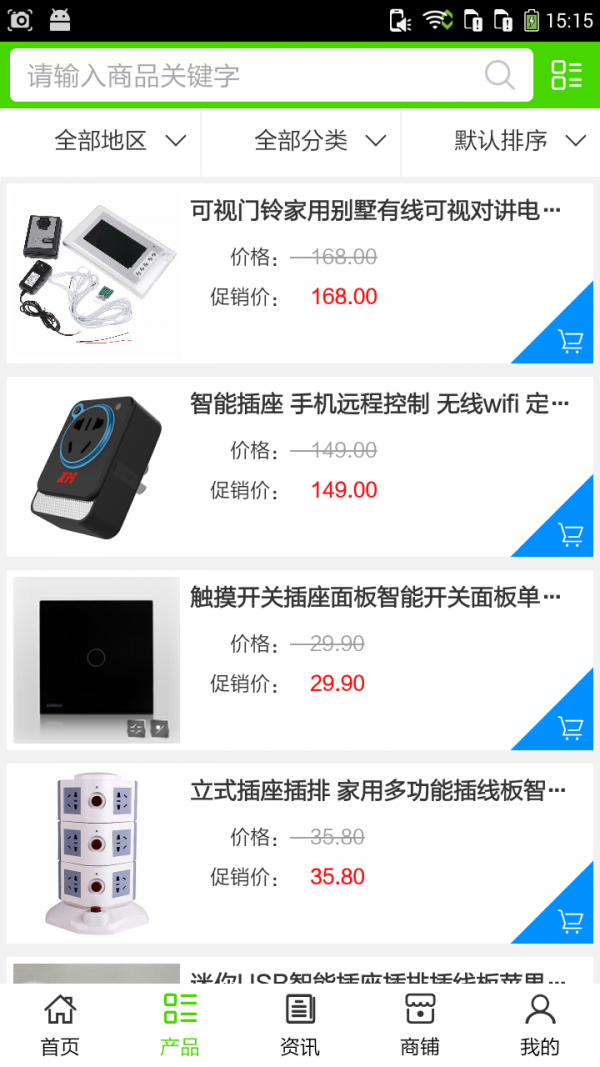600x1067 pixels.
Task: Switch to the 我的 profile tab
Action: click(540, 1025)
